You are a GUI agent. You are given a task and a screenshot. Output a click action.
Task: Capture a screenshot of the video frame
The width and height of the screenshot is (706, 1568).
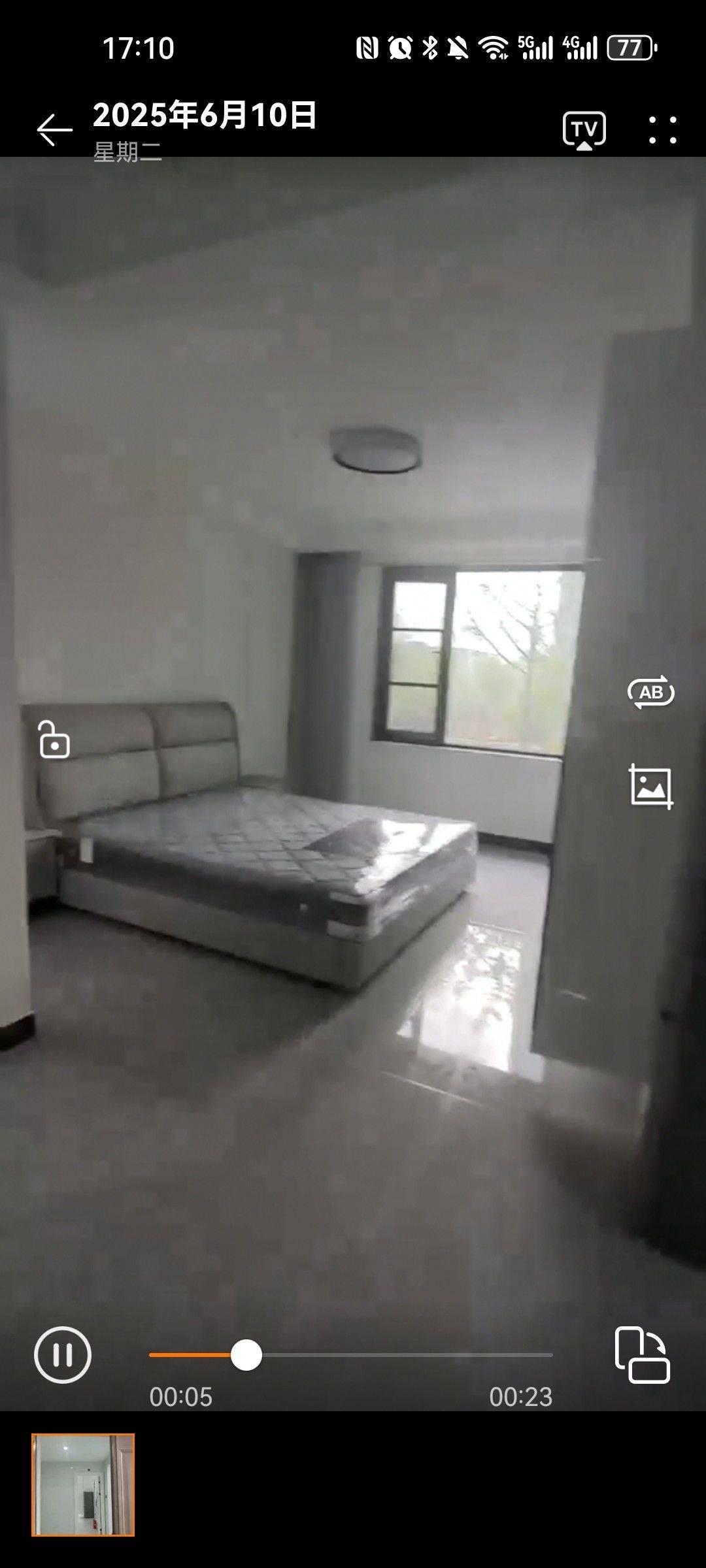click(x=650, y=787)
